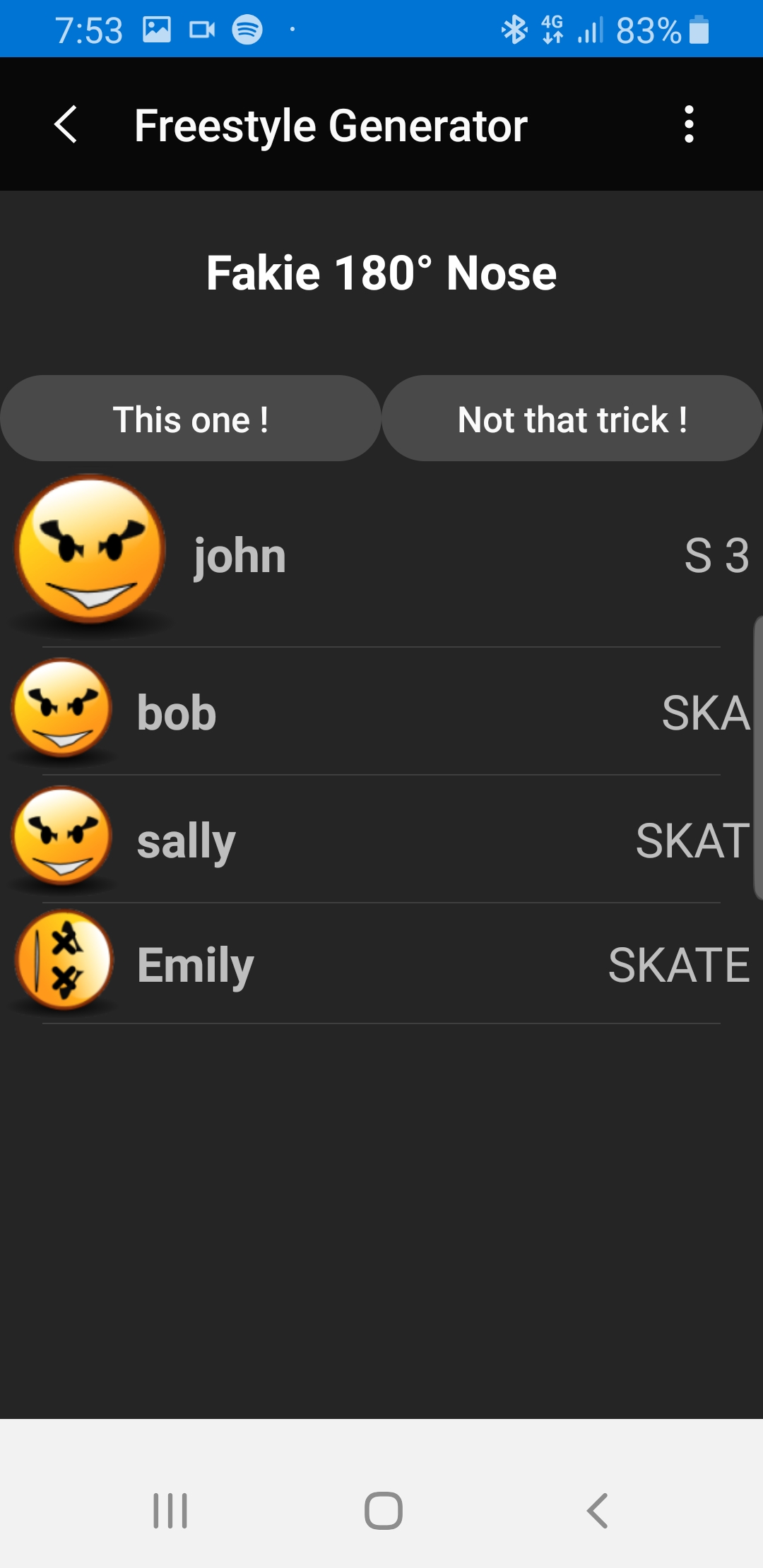Go back from Freestyle Generator
Image resolution: width=763 pixels, height=1568 pixels.
coord(66,125)
